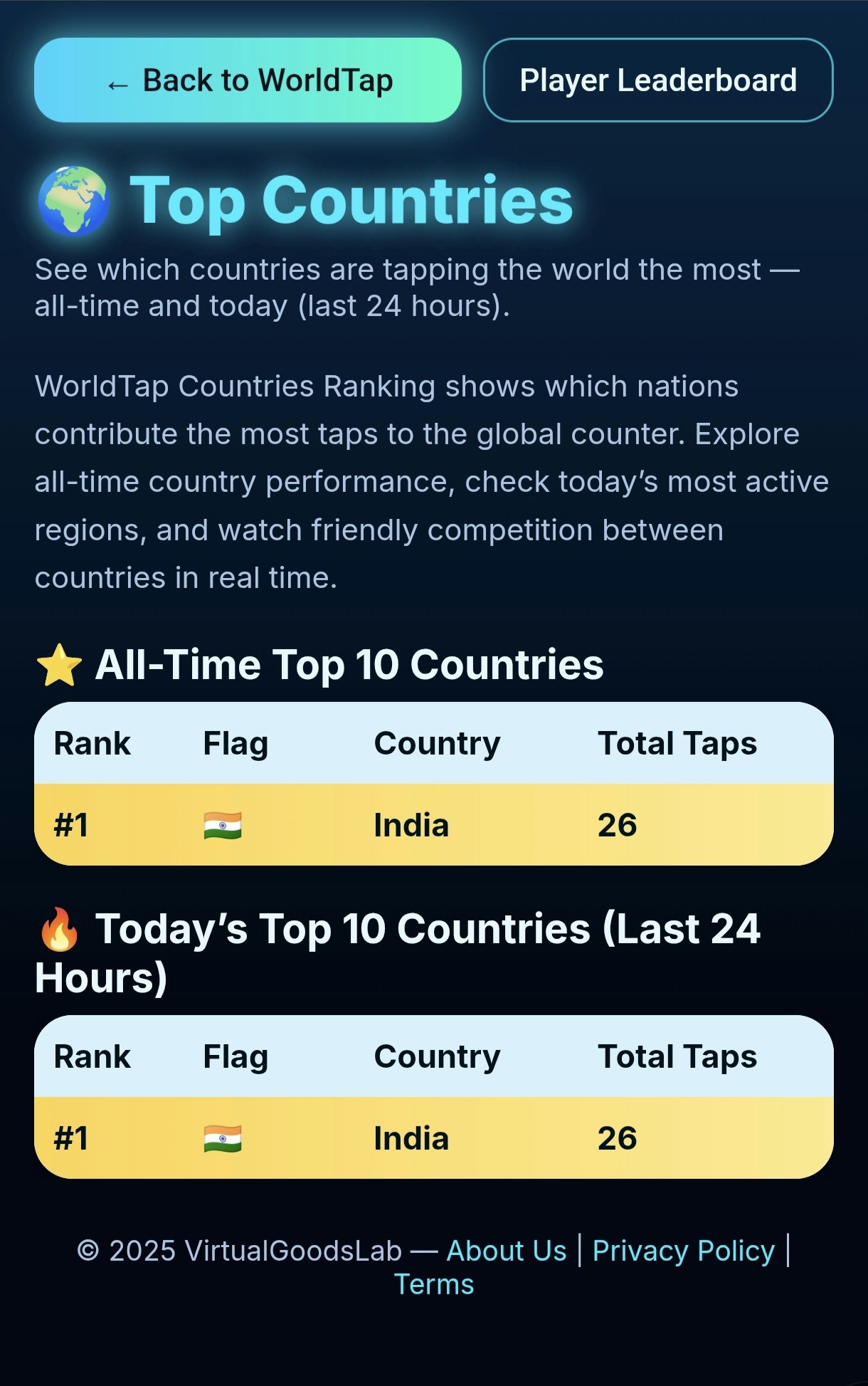Click the India flag in the All-Time table
This screenshot has height=1386, width=868.
(221, 825)
